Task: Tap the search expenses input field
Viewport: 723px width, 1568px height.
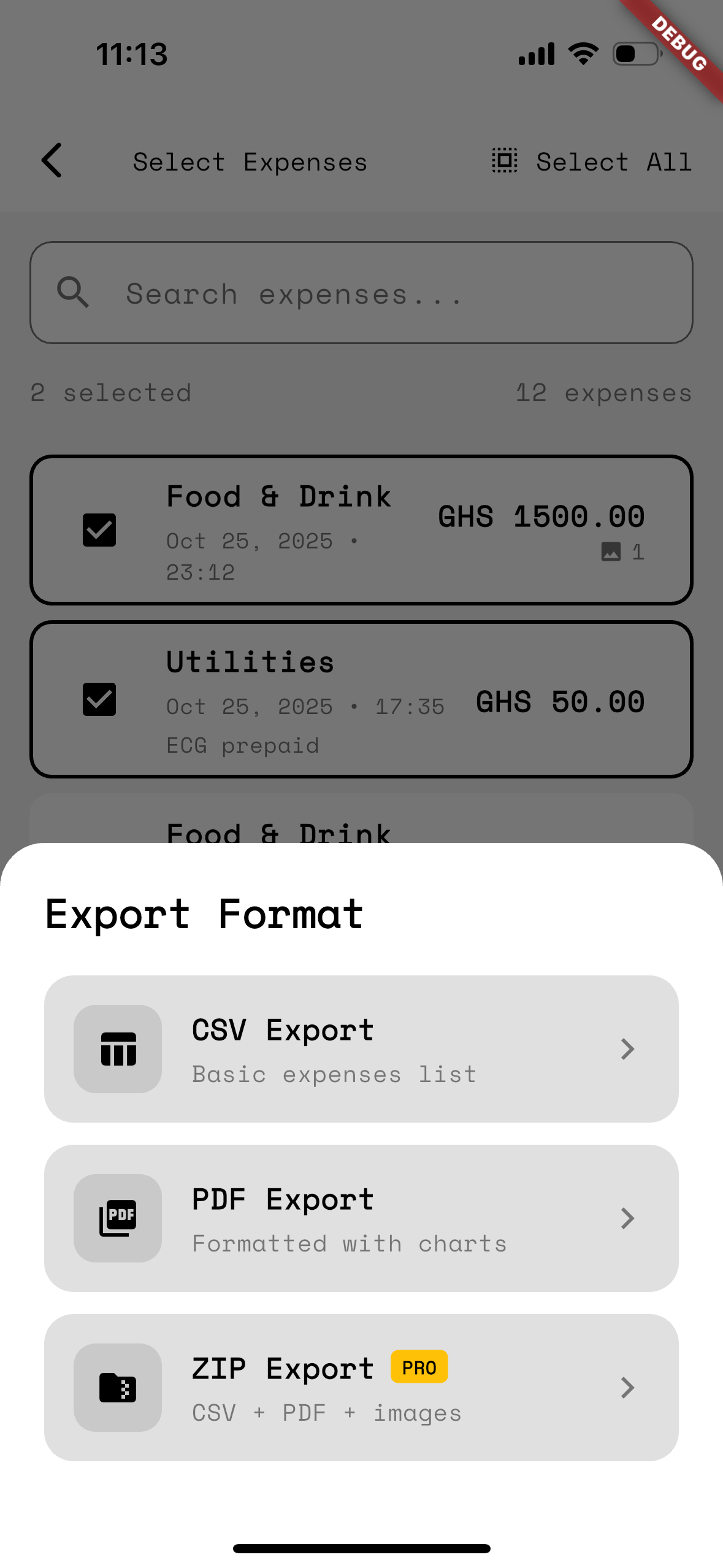Action: click(x=362, y=293)
